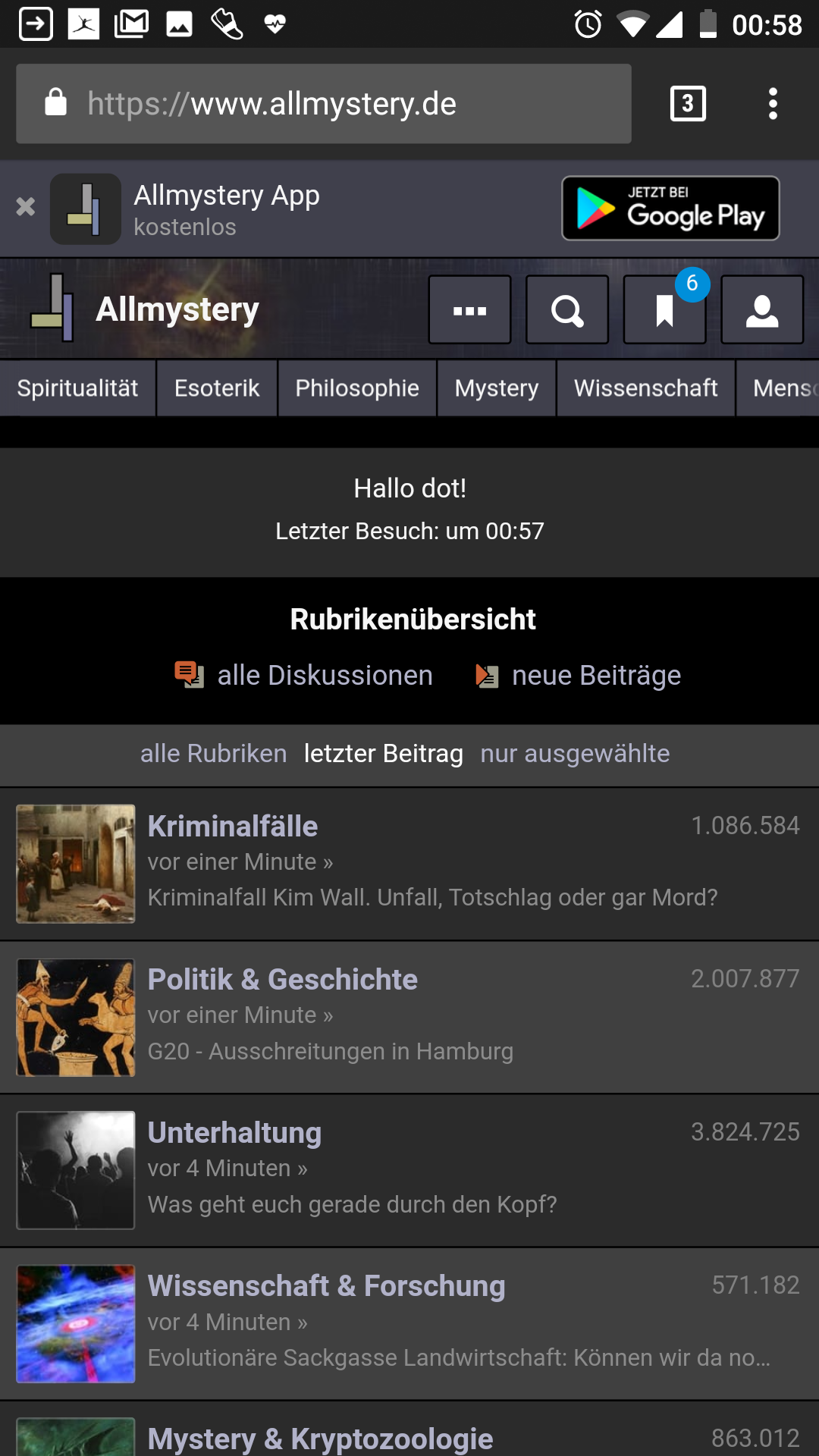
Task: Select the alle Rubriken filter
Action: [x=213, y=754]
